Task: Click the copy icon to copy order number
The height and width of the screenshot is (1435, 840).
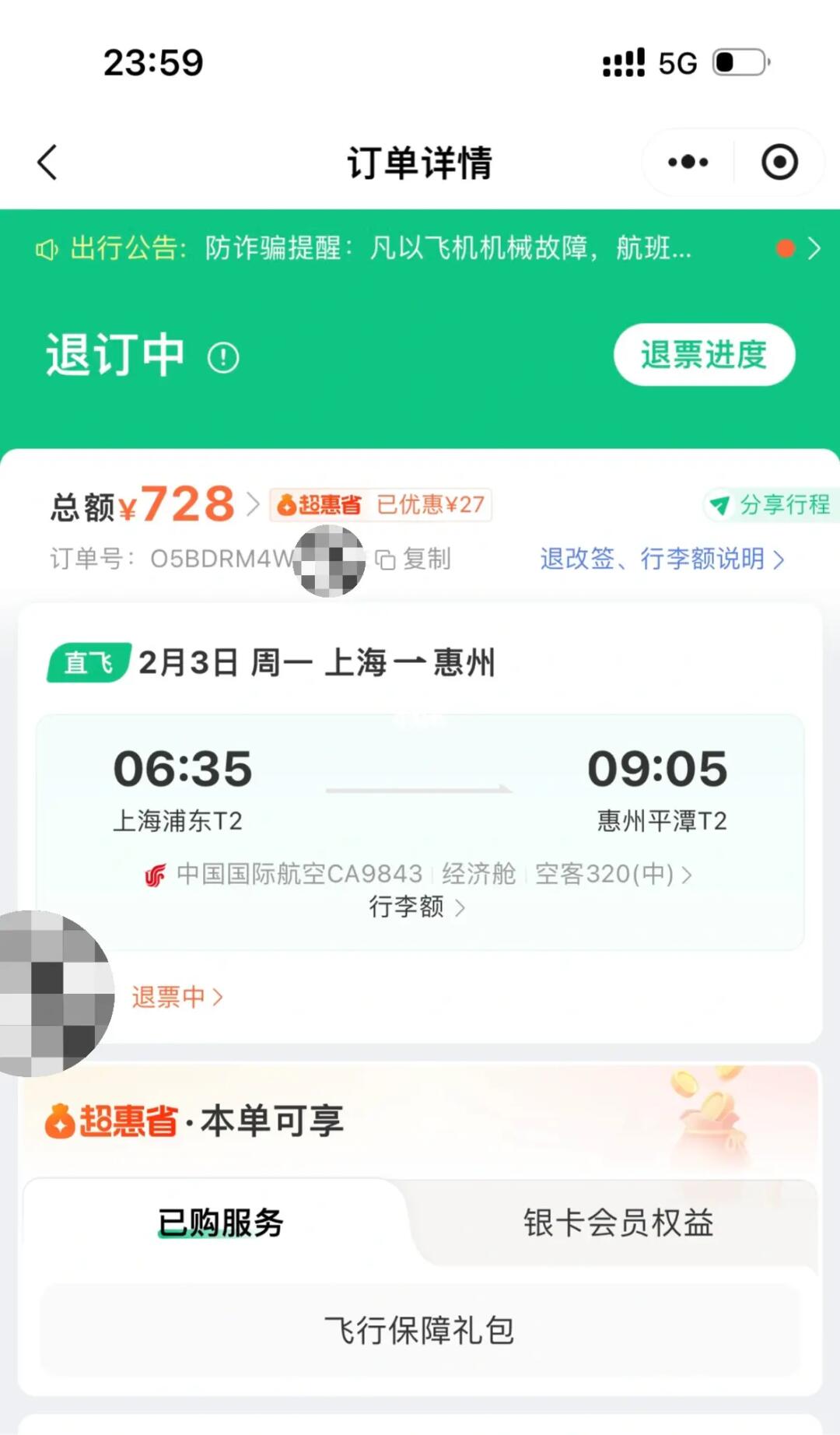Action: tap(387, 560)
